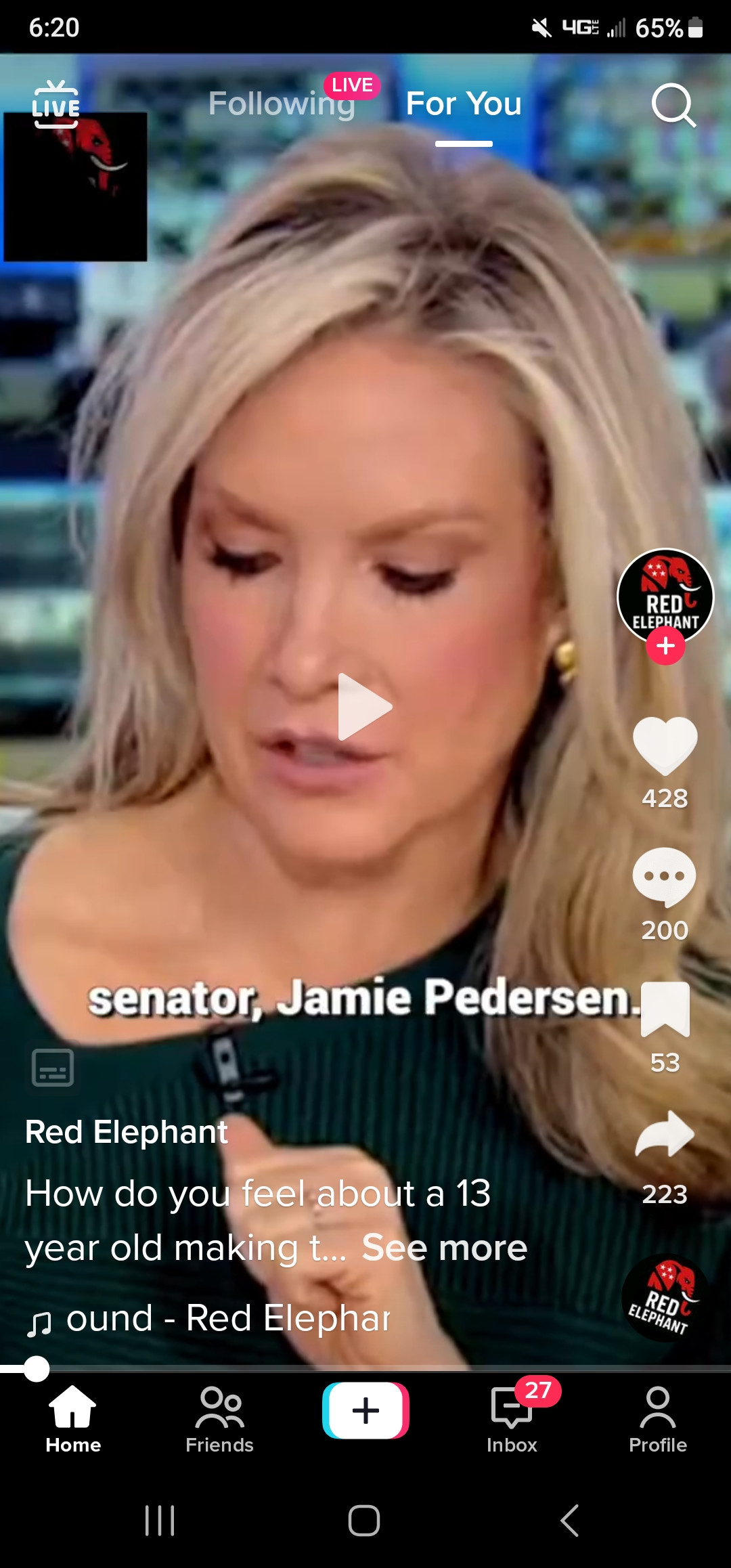731x1568 pixels.
Task: Open the Inbox with 27 notifications
Action: [512, 1419]
